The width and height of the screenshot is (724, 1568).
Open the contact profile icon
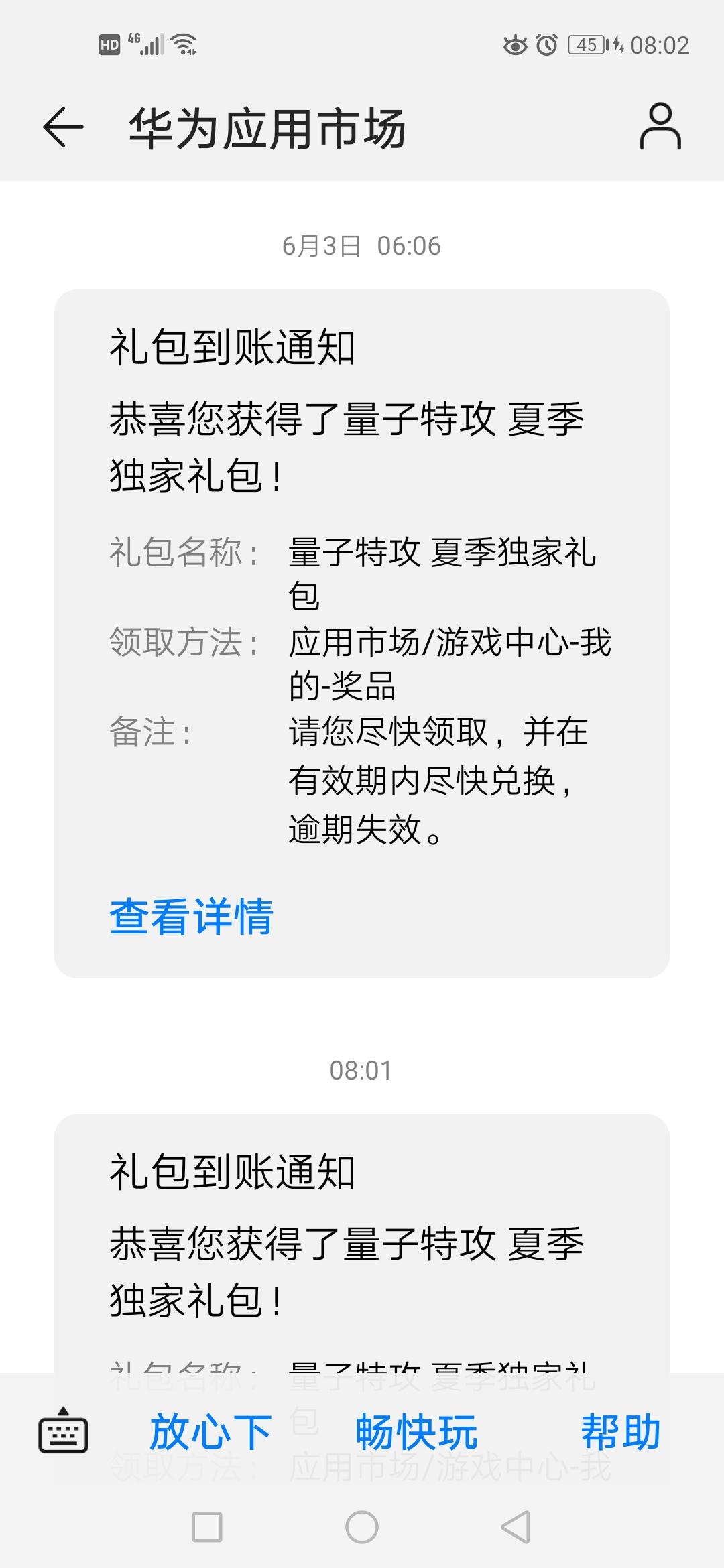coord(660,126)
